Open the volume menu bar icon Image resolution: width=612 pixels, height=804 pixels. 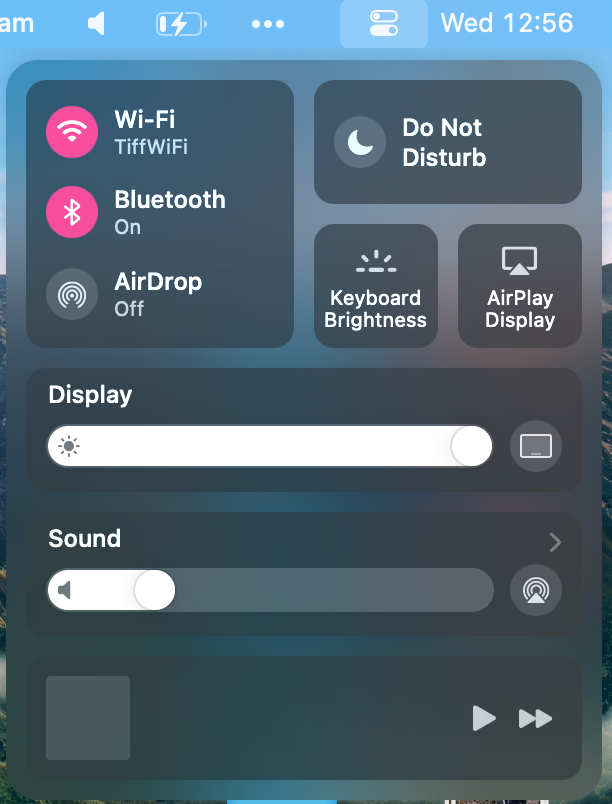pos(97,23)
